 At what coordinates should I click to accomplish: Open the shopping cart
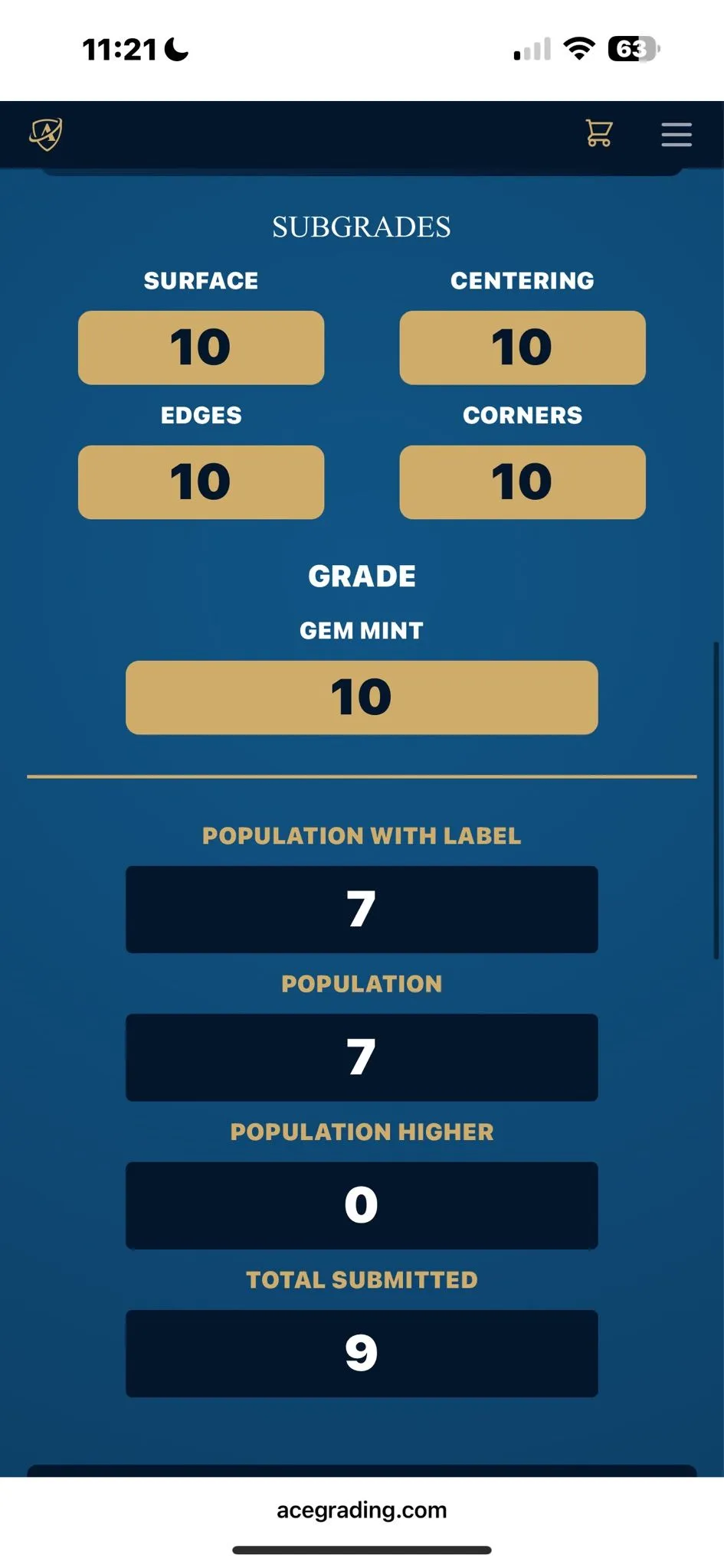pyautogui.click(x=598, y=133)
